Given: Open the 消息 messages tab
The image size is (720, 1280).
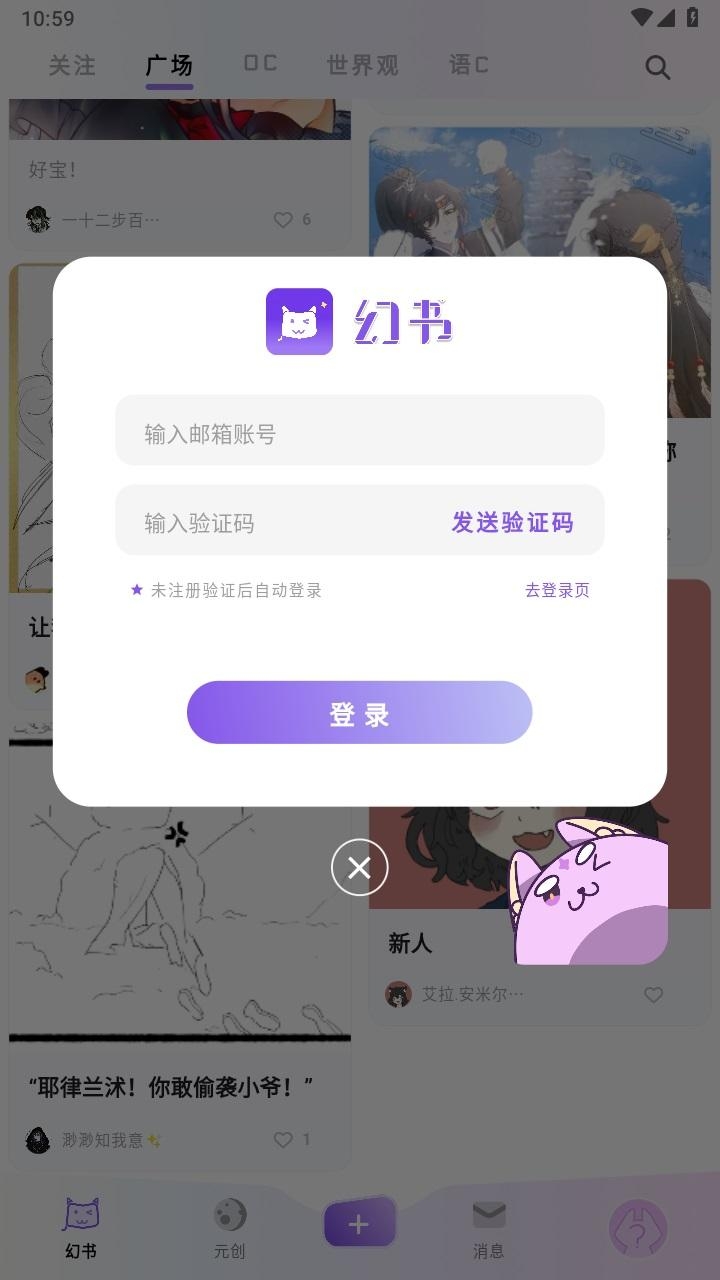Looking at the screenshot, I should tap(488, 1228).
